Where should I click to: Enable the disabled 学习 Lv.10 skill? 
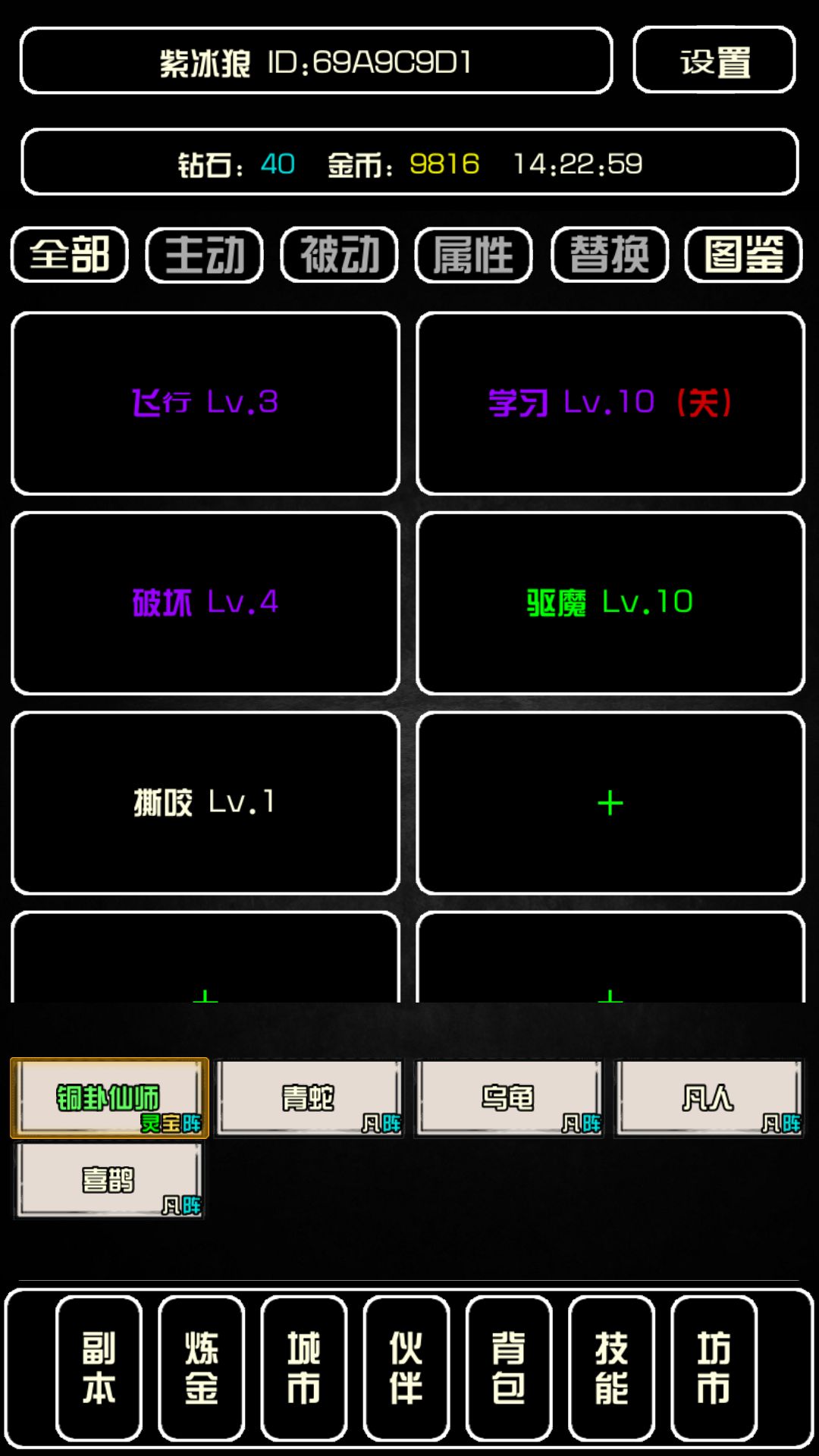click(x=611, y=402)
